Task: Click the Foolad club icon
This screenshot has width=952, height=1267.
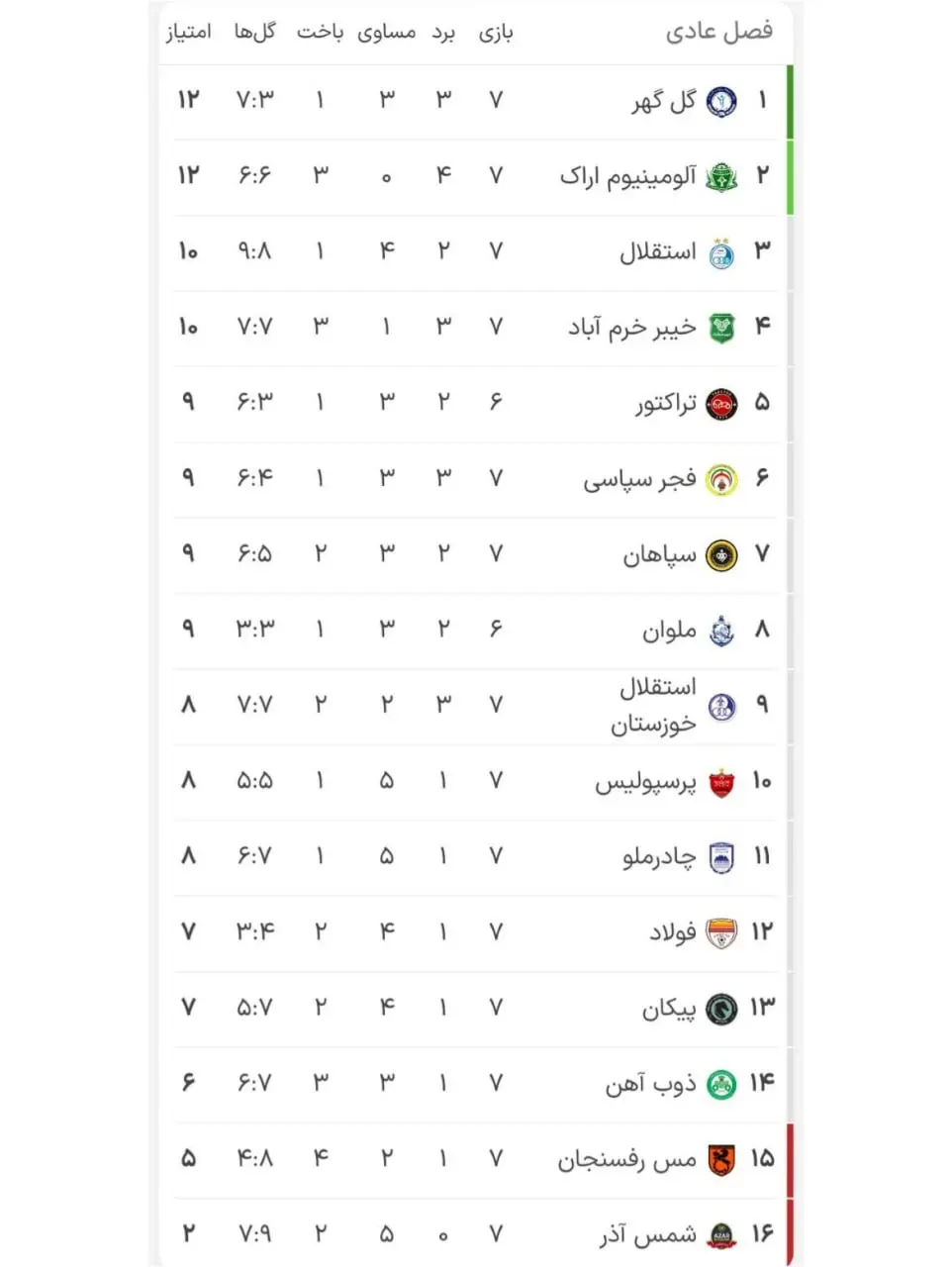Action: point(720,931)
